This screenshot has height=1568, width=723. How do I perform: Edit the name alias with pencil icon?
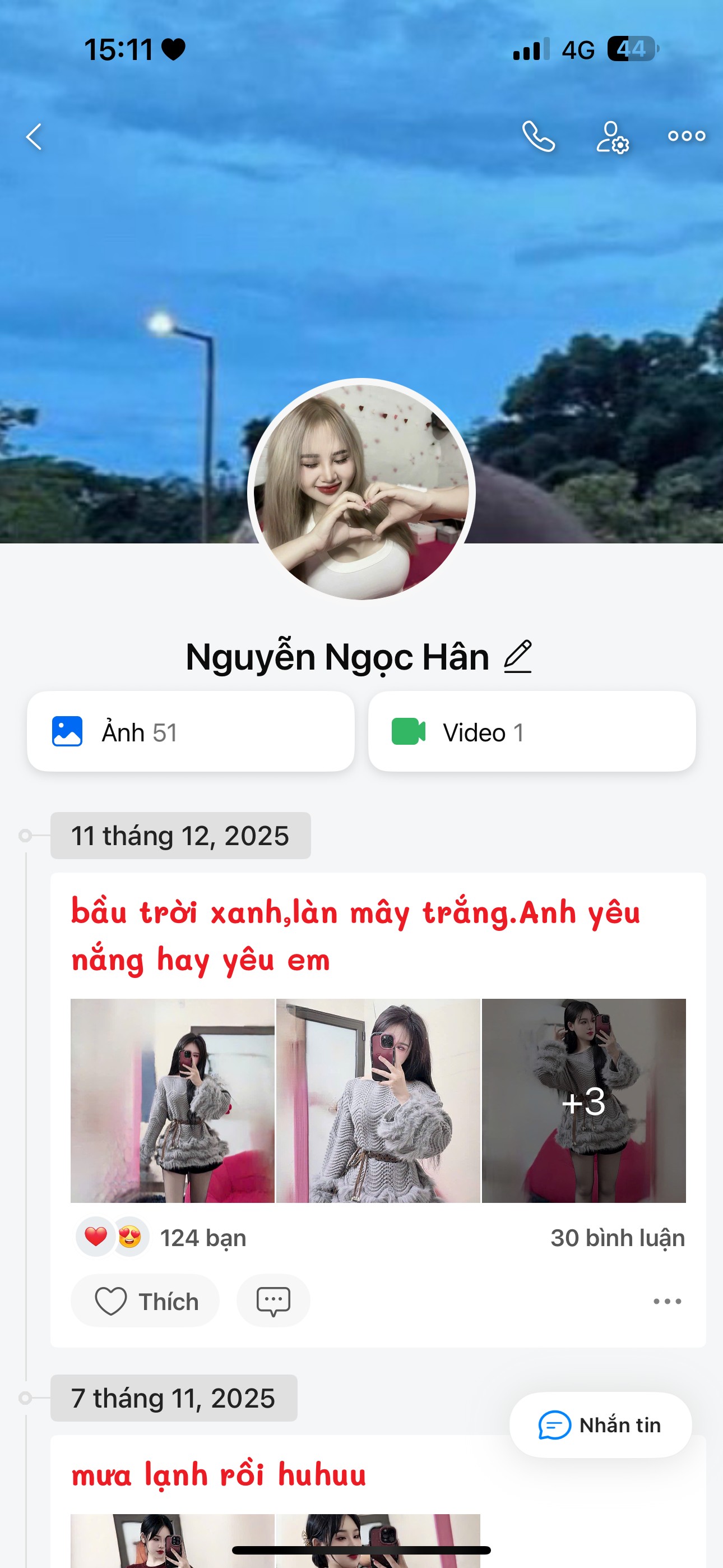point(518,656)
